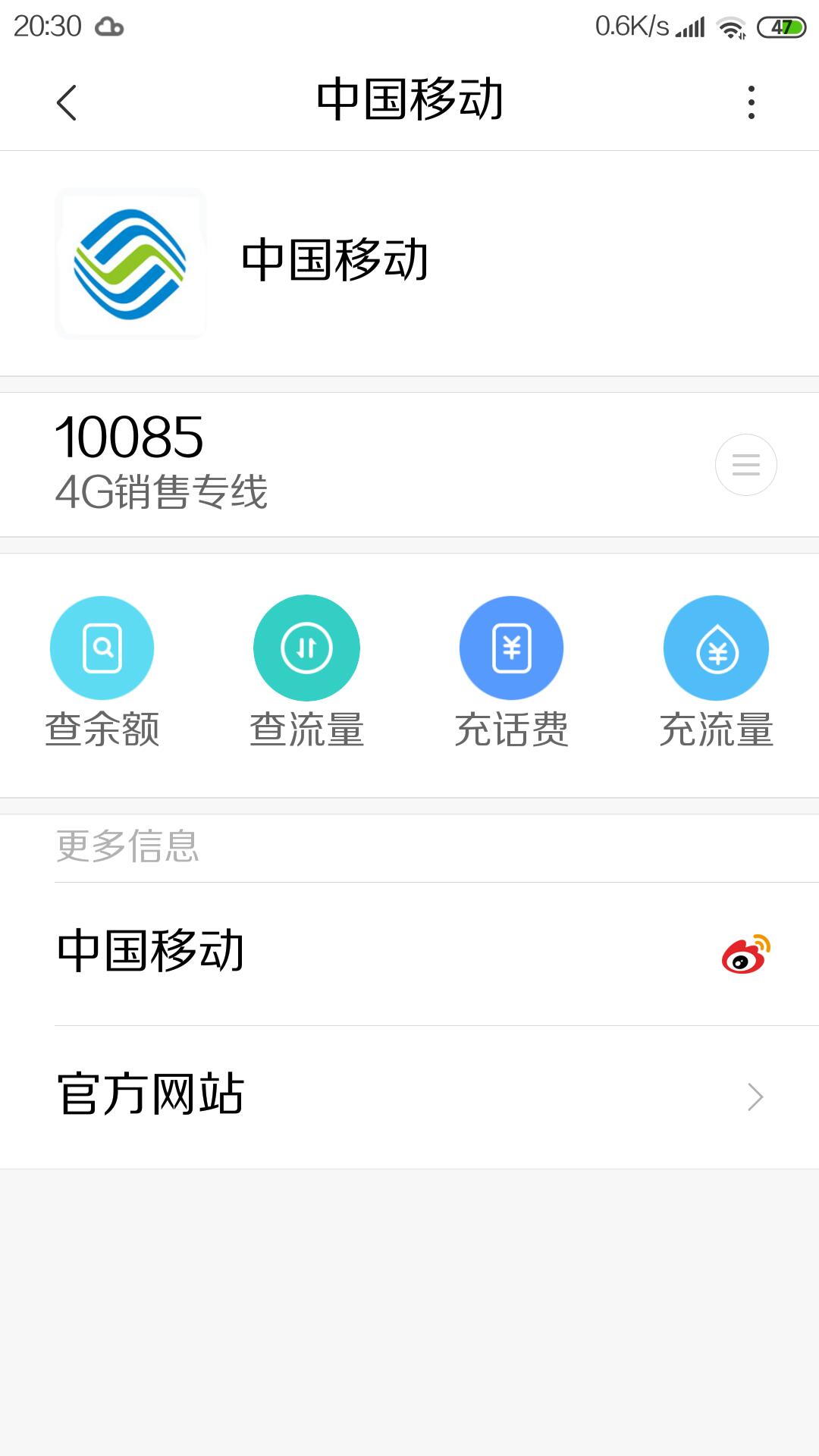Check data usage with 查流量

(x=306, y=671)
